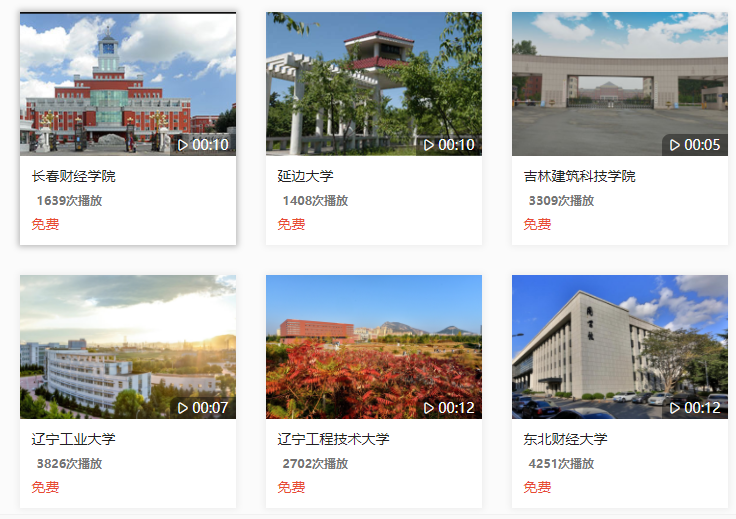The width and height of the screenshot is (736, 519).
Task: Watch the 东北财经大学 video
Action: (620, 347)
